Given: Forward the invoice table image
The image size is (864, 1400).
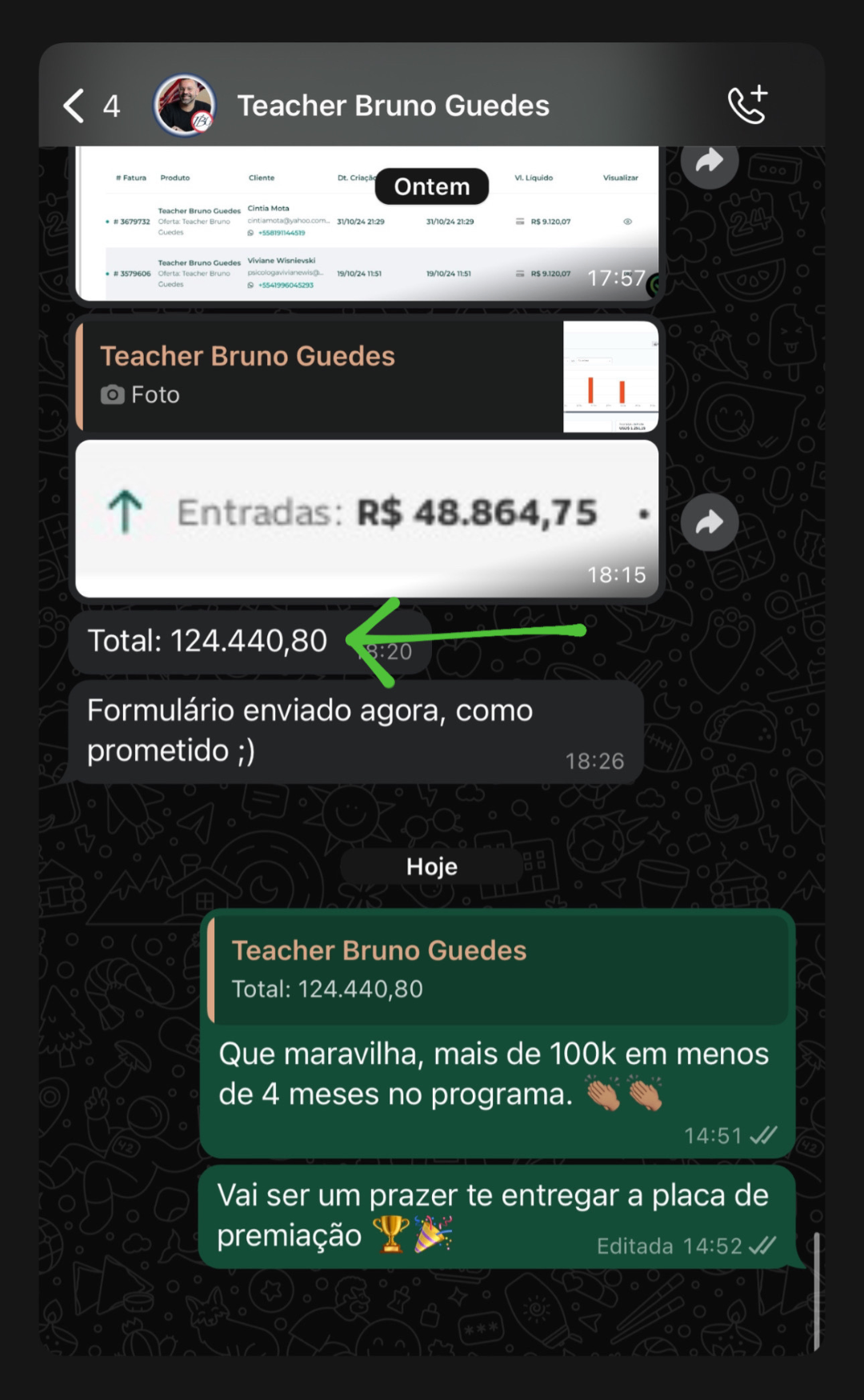Looking at the screenshot, I should pos(709,163).
